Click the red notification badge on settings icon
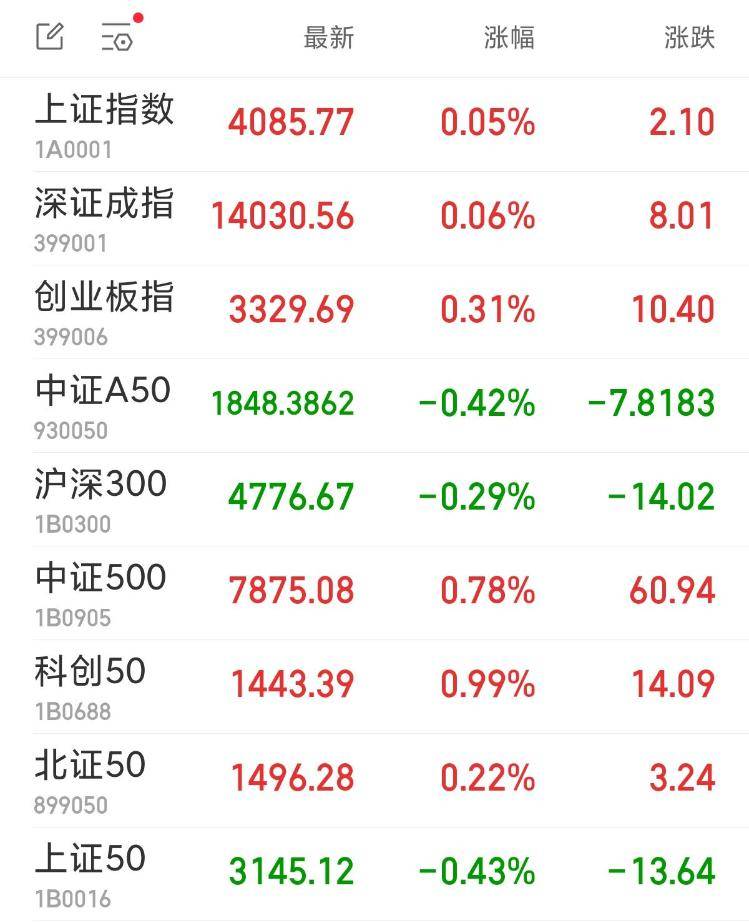The height and width of the screenshot is (923, 749). point(139,16)
